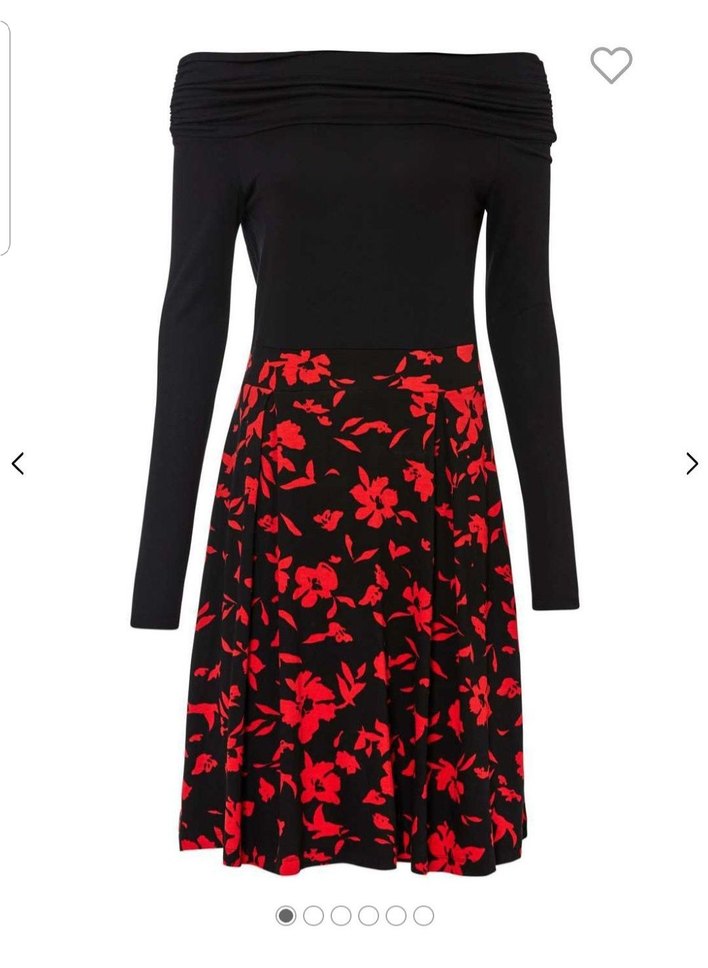Select the last image indicator dot
Image resolution: width=708 pixels, height=968 pixels.
(x=423, y=915)
